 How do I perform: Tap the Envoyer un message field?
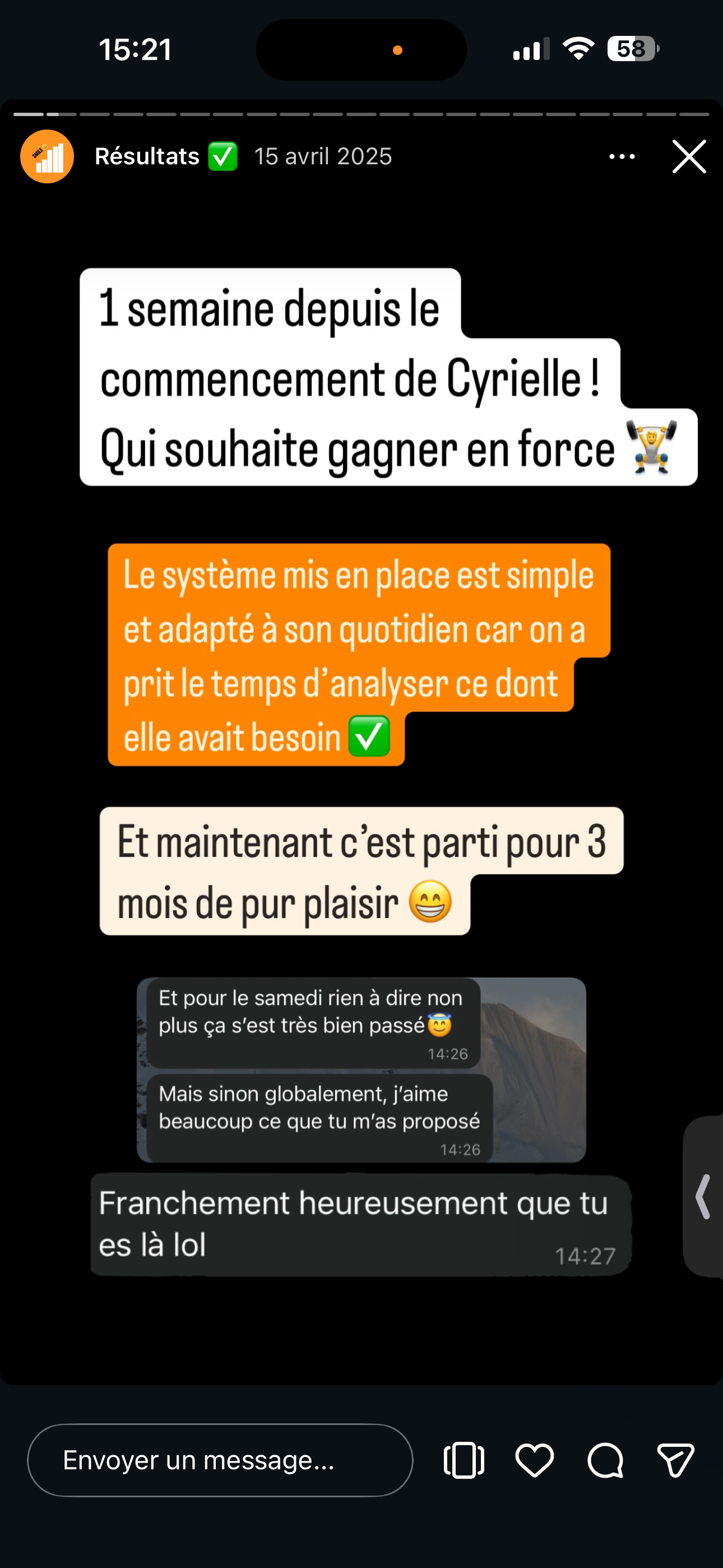coord(220,1460)
